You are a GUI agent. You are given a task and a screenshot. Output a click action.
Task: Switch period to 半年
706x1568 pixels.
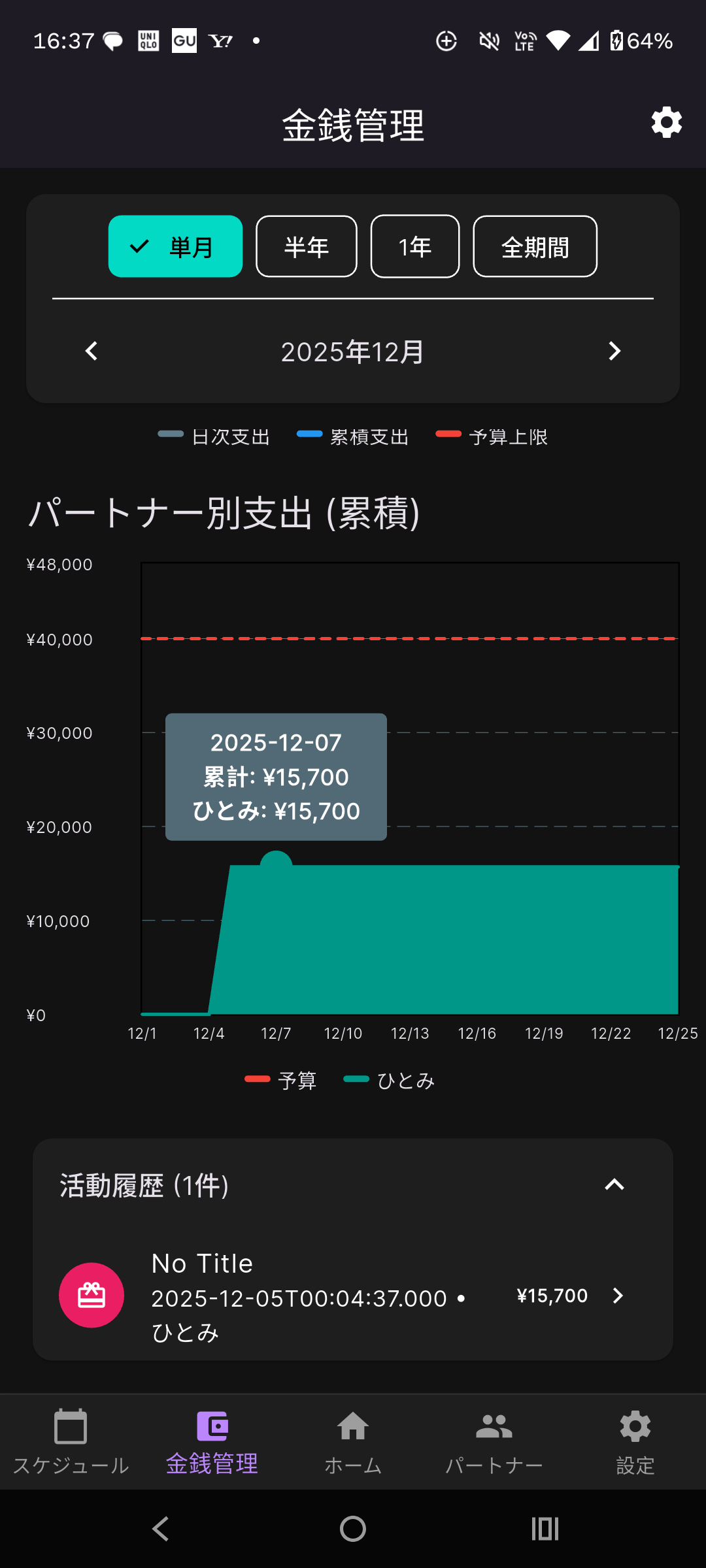coord(306,247)
